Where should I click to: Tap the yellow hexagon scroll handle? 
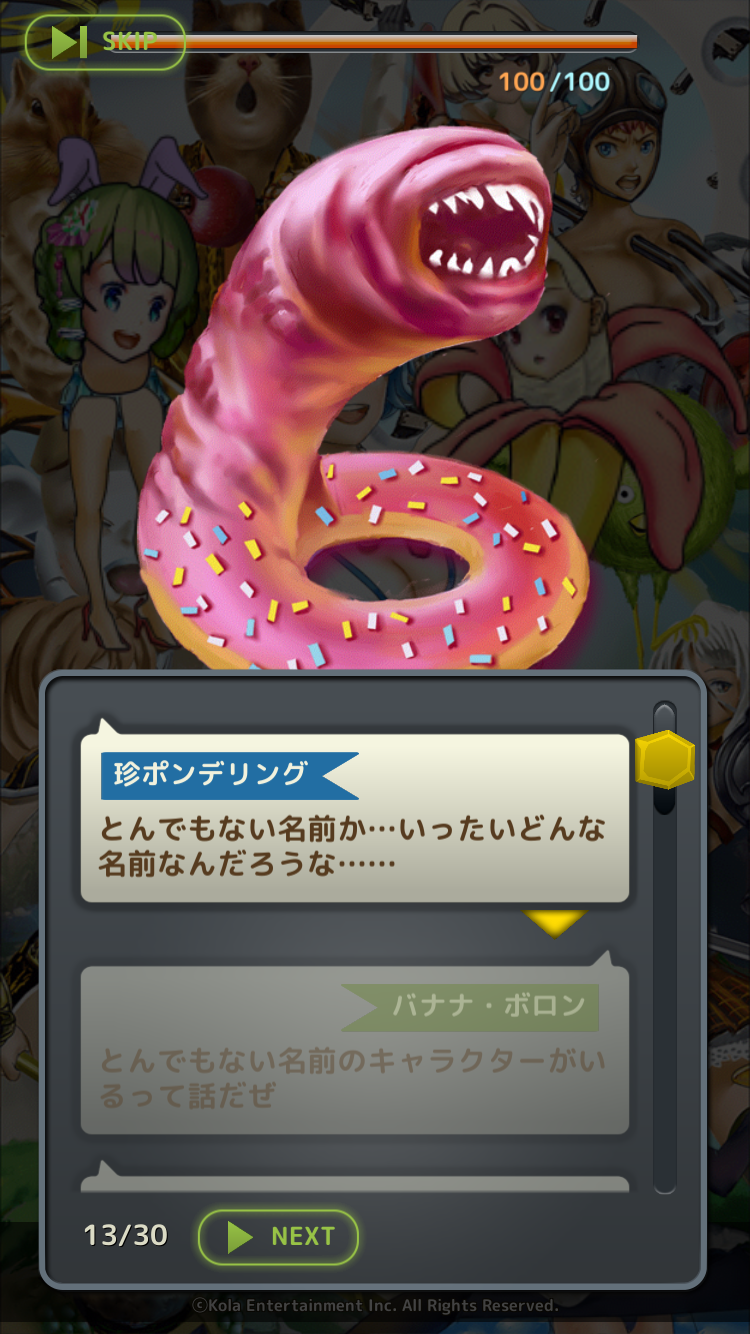click(x=665, y=760)
